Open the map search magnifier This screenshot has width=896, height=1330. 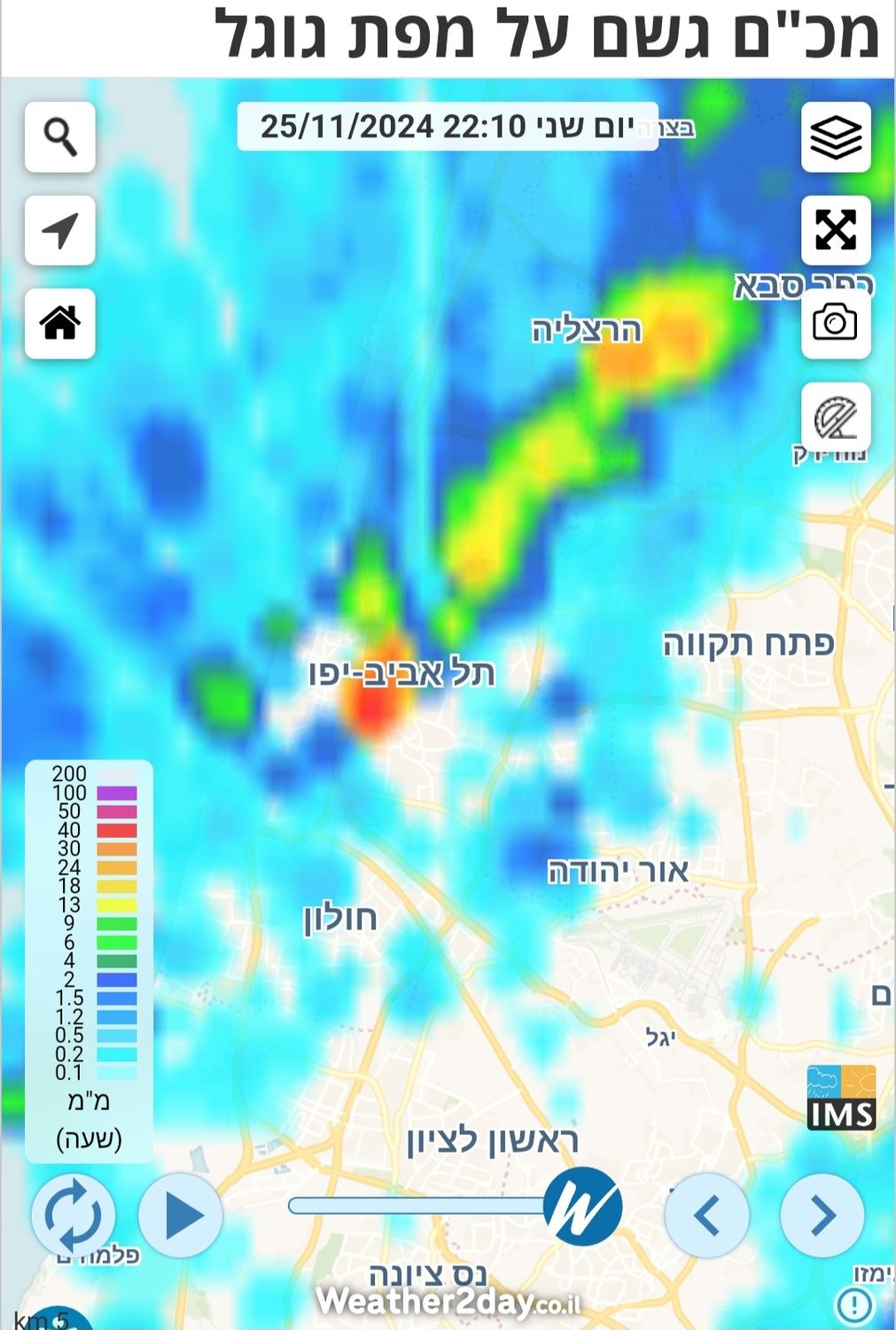(60, 137)
